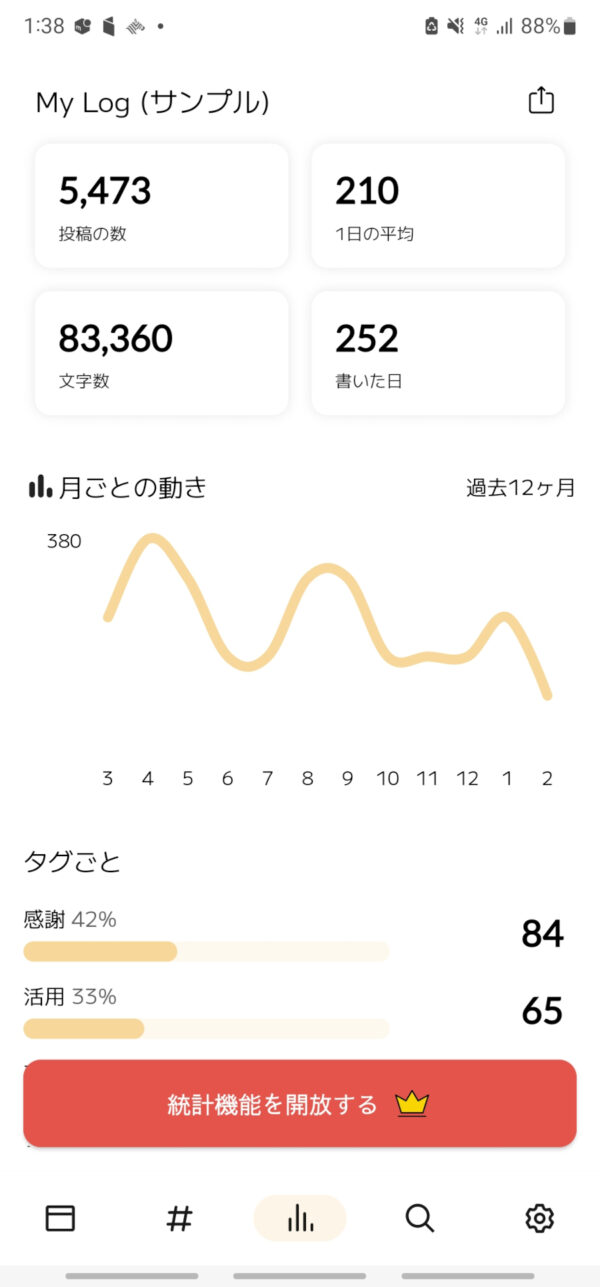
Task: Switch to the timeline tab in bottom bar
Action: pos(61,1218)
